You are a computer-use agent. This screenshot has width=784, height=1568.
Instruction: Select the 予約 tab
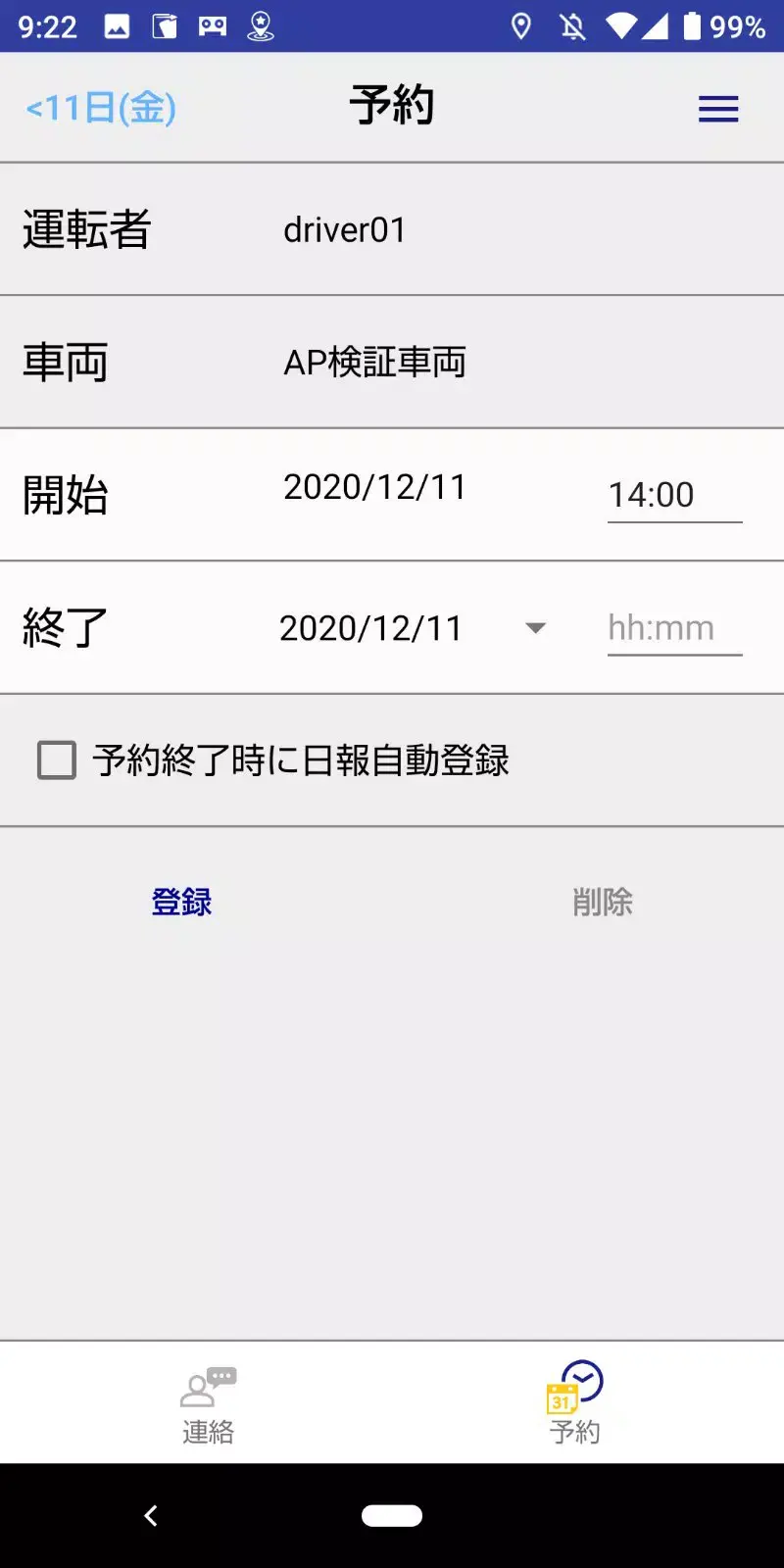click(574, 1403)
